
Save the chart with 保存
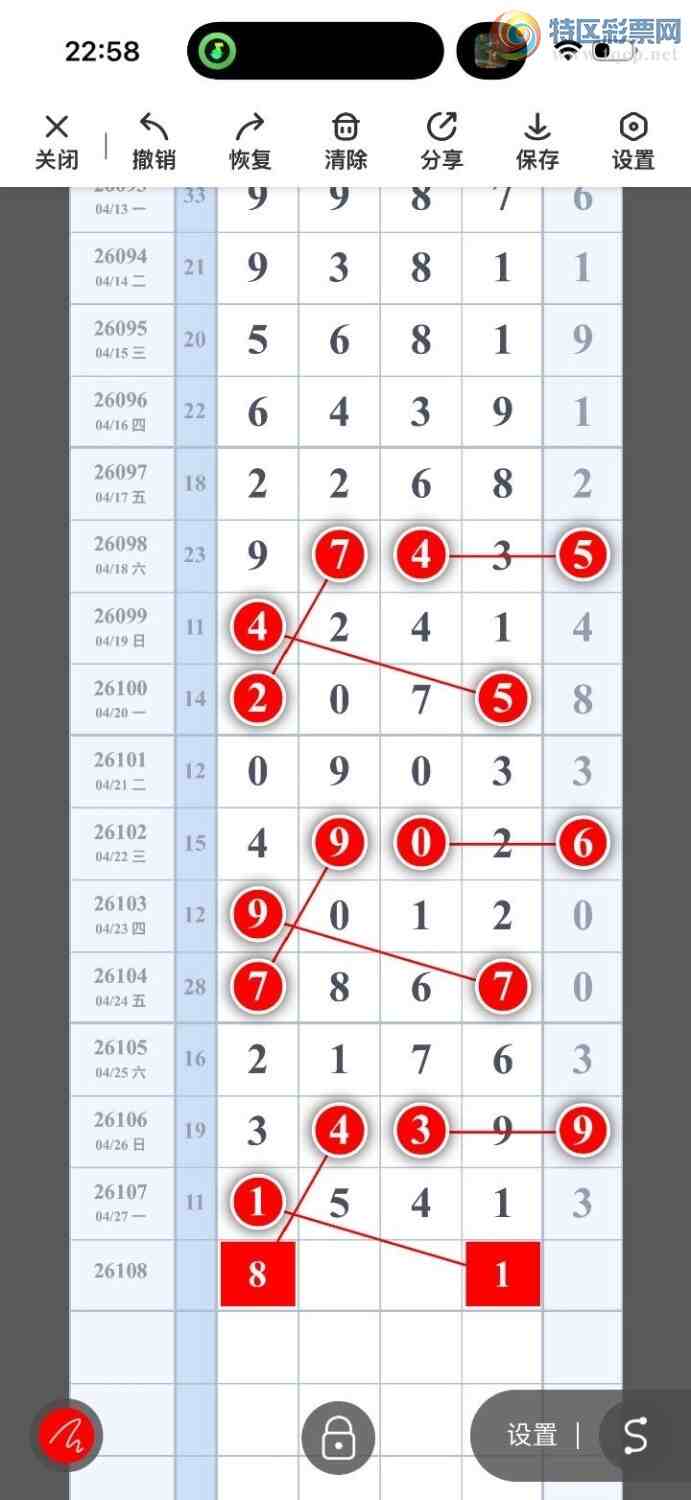pyautogui.click(x=538, y=142)
